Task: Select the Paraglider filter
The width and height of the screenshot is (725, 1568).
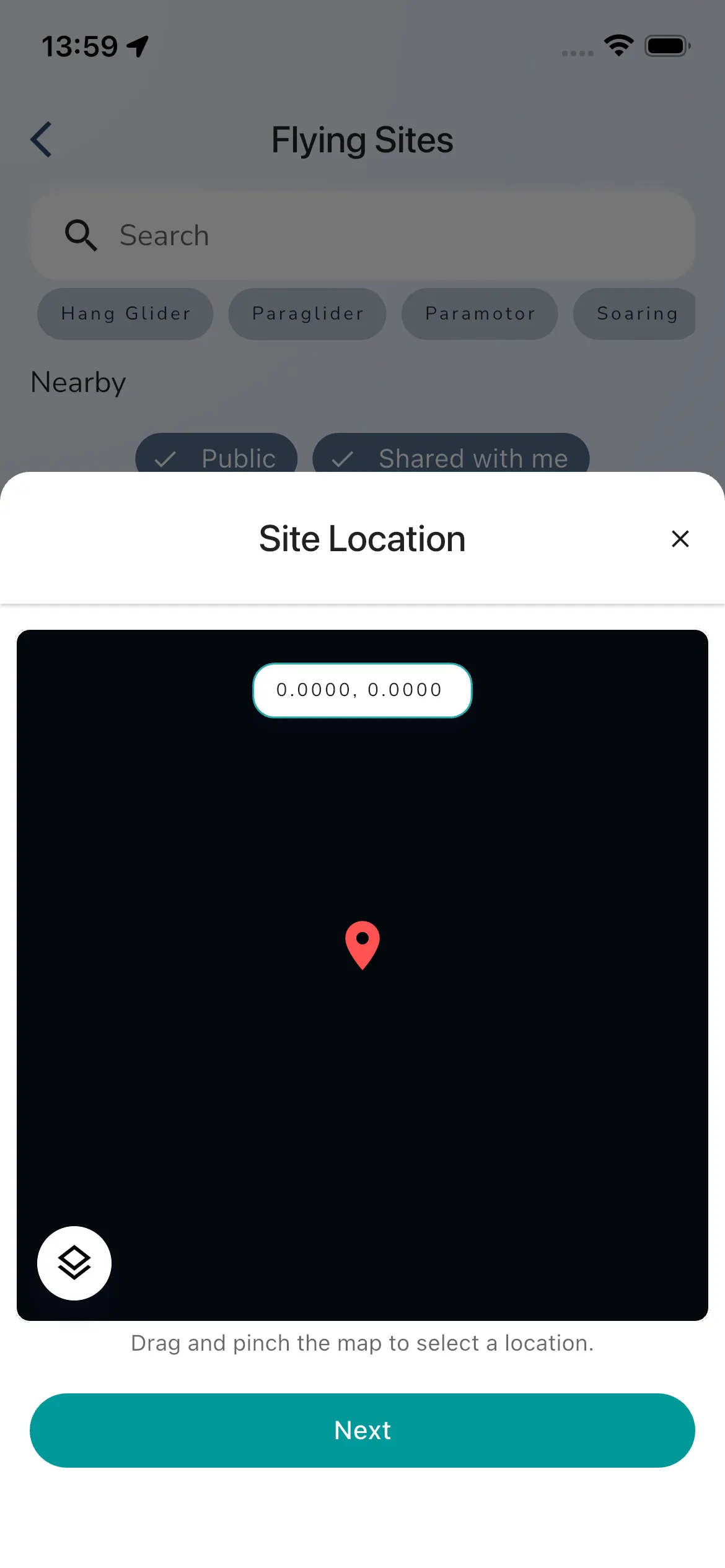Action: tap(307, 314)
